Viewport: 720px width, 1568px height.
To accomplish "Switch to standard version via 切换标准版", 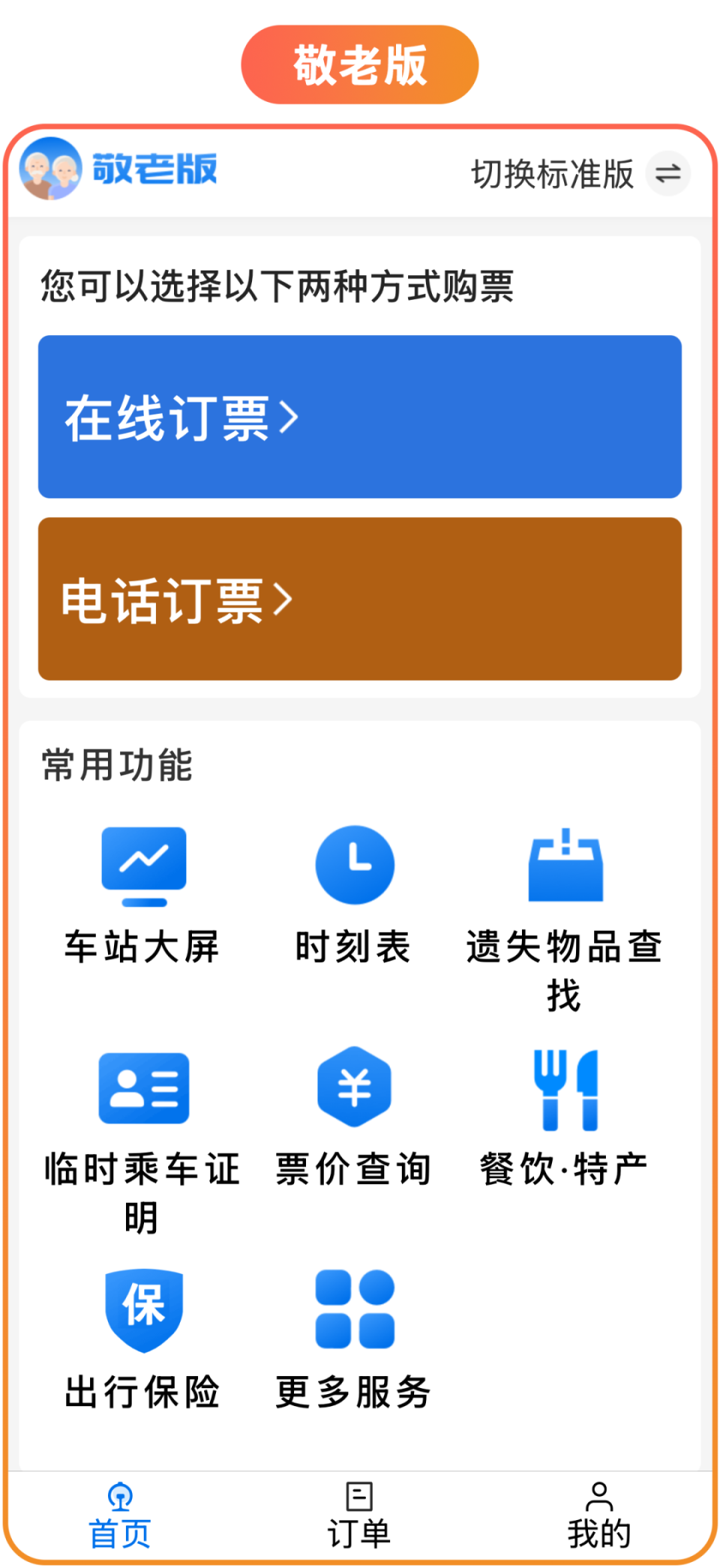I will (x=555, y=172).
